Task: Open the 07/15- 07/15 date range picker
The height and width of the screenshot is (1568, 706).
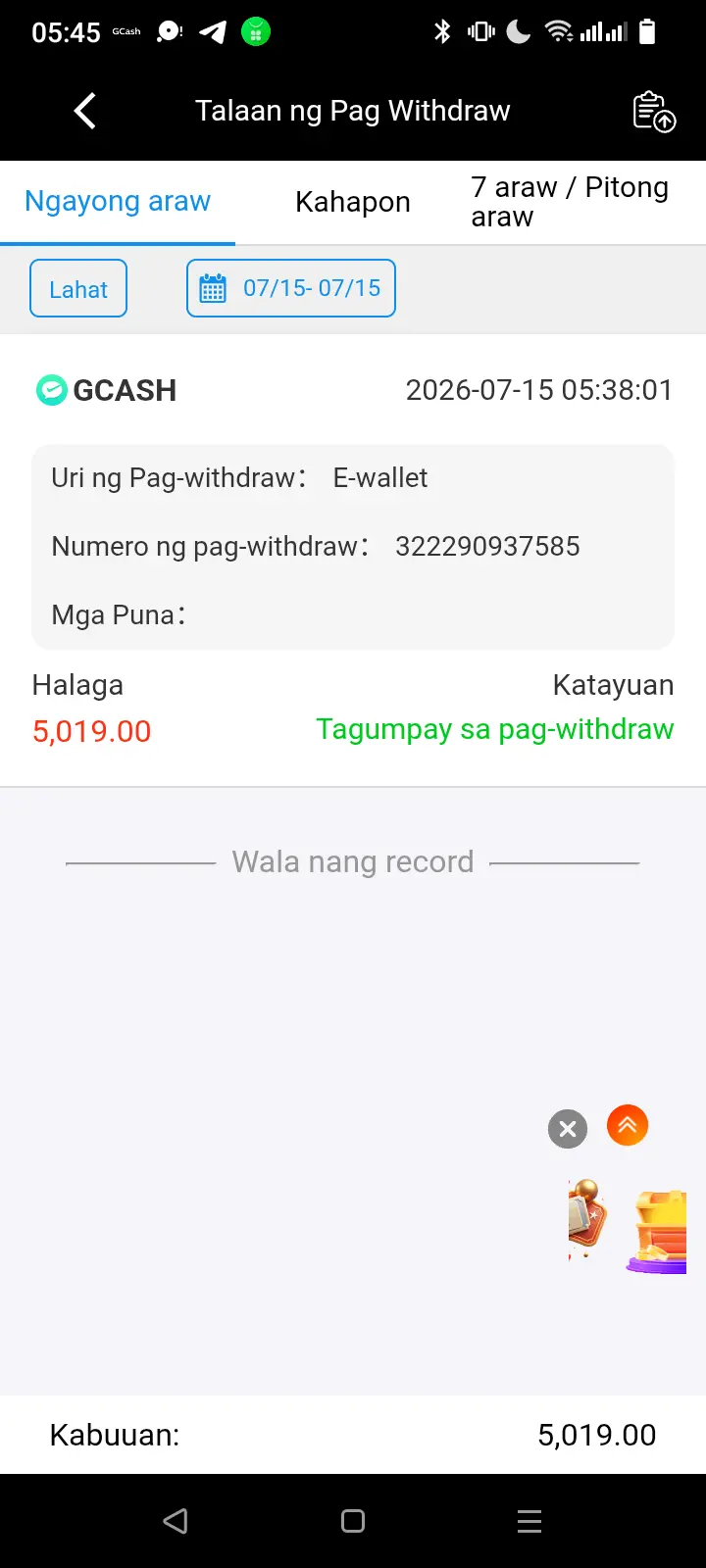Action: (291, 288)
